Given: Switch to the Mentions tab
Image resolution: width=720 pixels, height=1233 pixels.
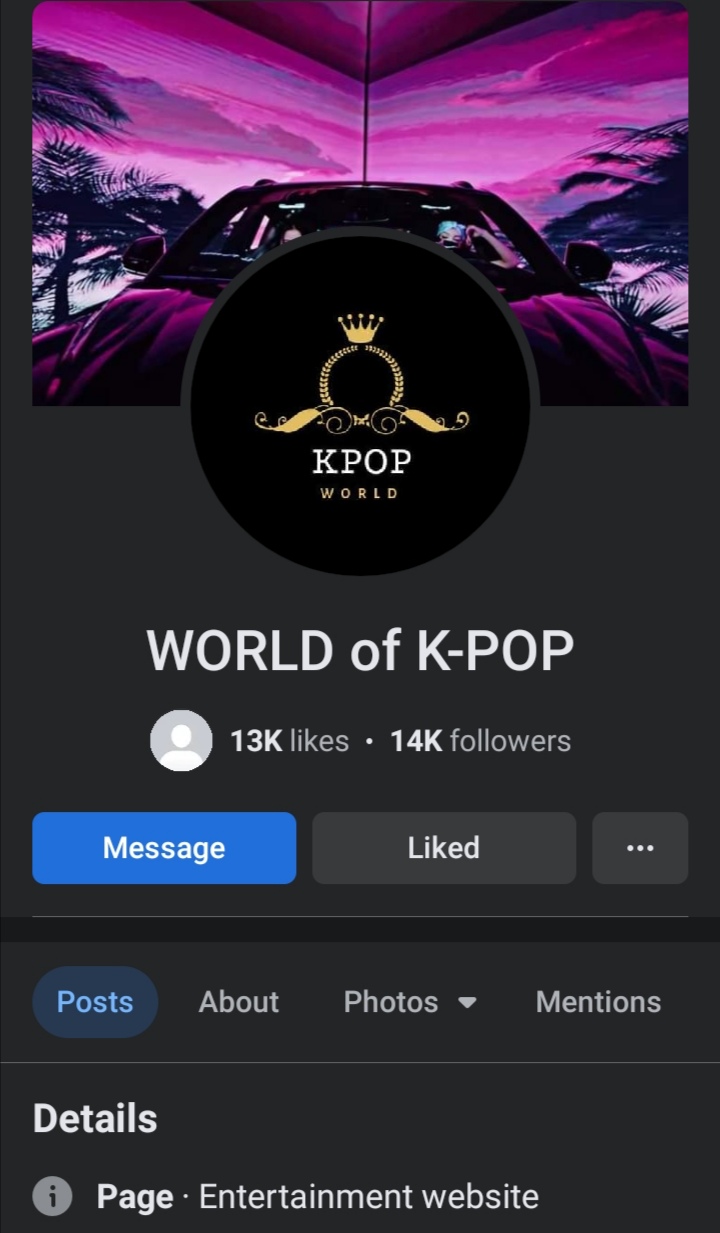Looking at the screenshot, I should pyautogui.click(x=598, y=1002).
